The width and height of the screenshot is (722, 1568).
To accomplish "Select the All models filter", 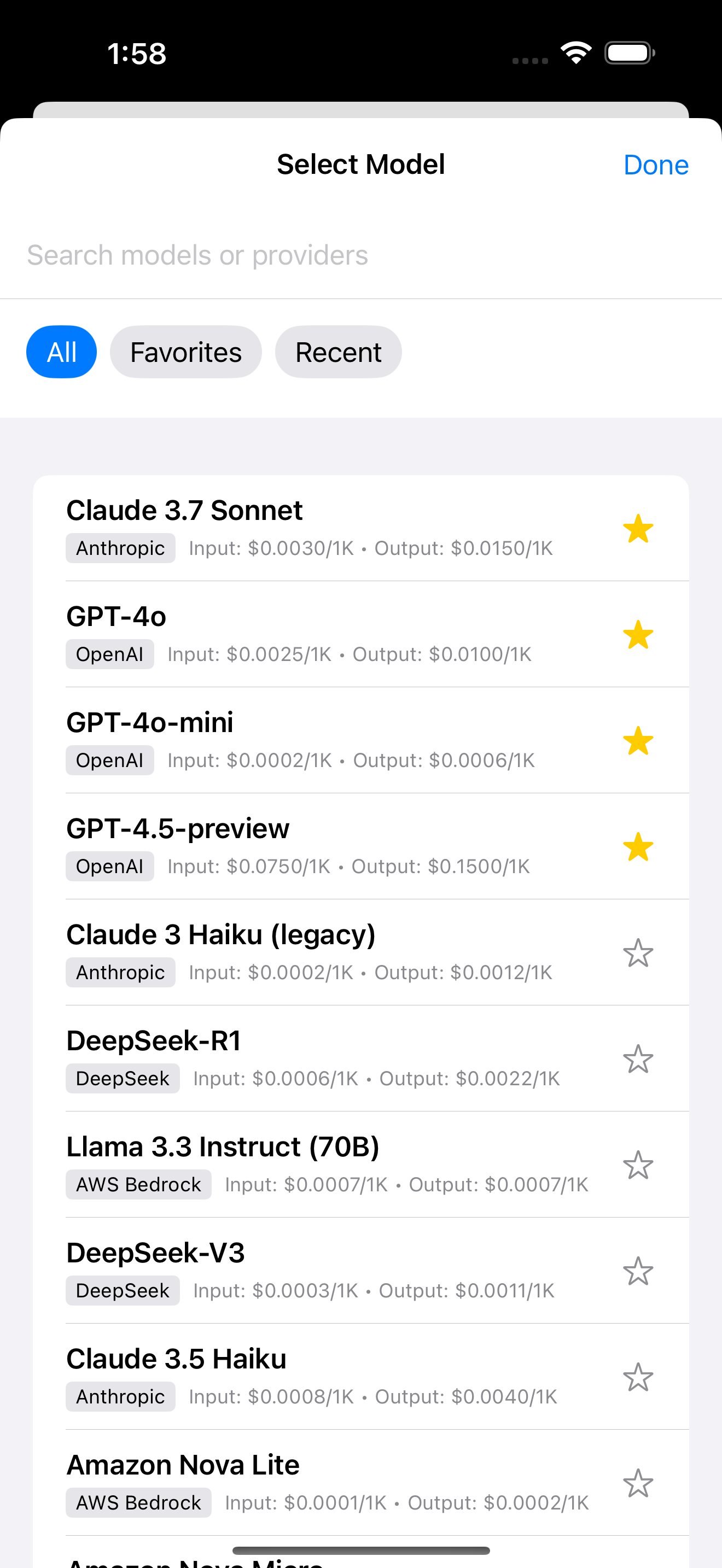I will pos(61,352).
